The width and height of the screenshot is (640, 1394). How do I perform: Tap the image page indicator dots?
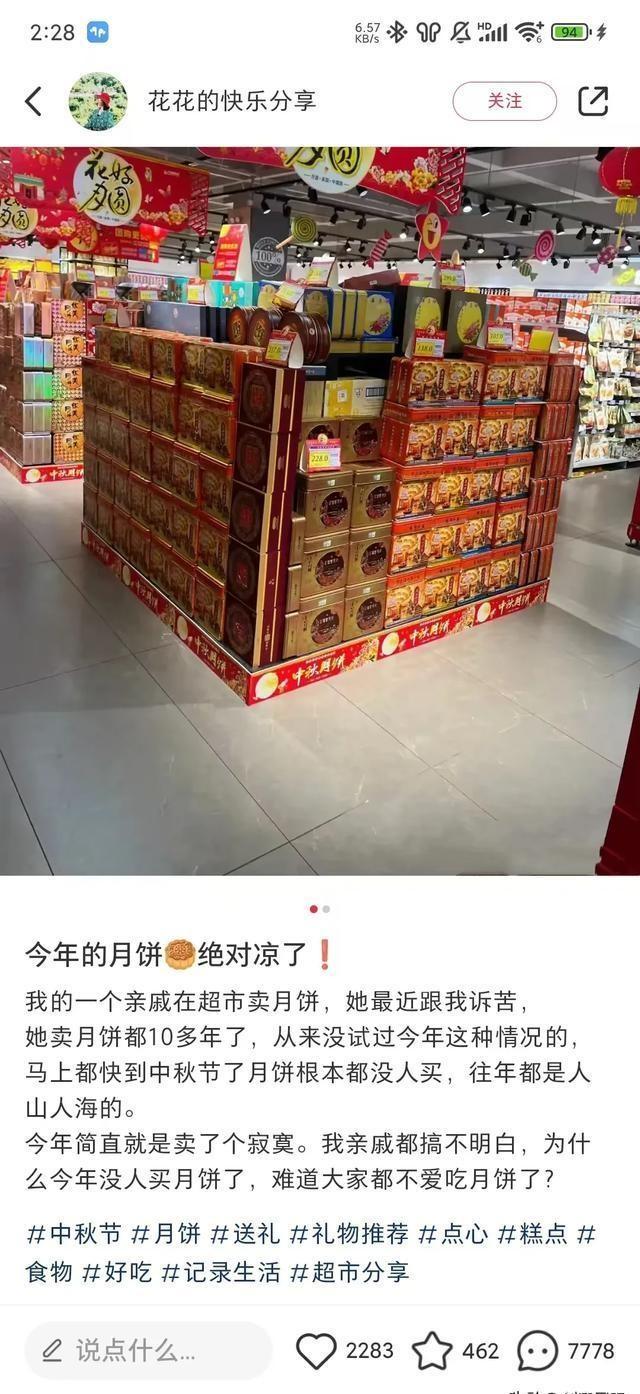320,909
